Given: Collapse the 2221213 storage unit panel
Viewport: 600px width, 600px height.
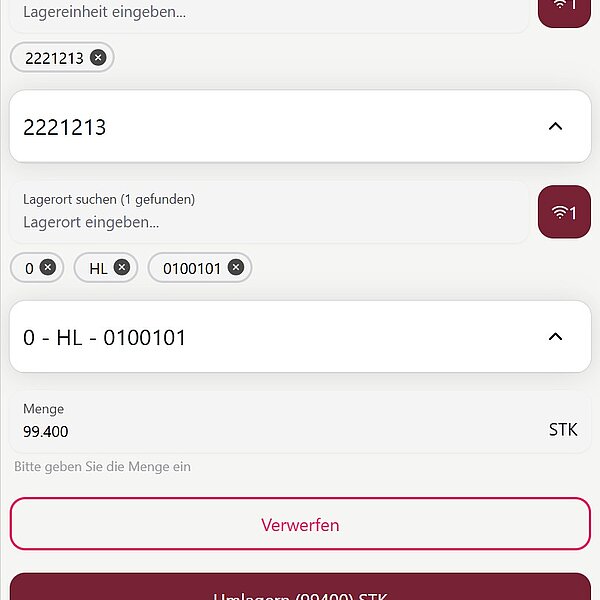Looking at the screenshot, I should click(x=556, y=127).
